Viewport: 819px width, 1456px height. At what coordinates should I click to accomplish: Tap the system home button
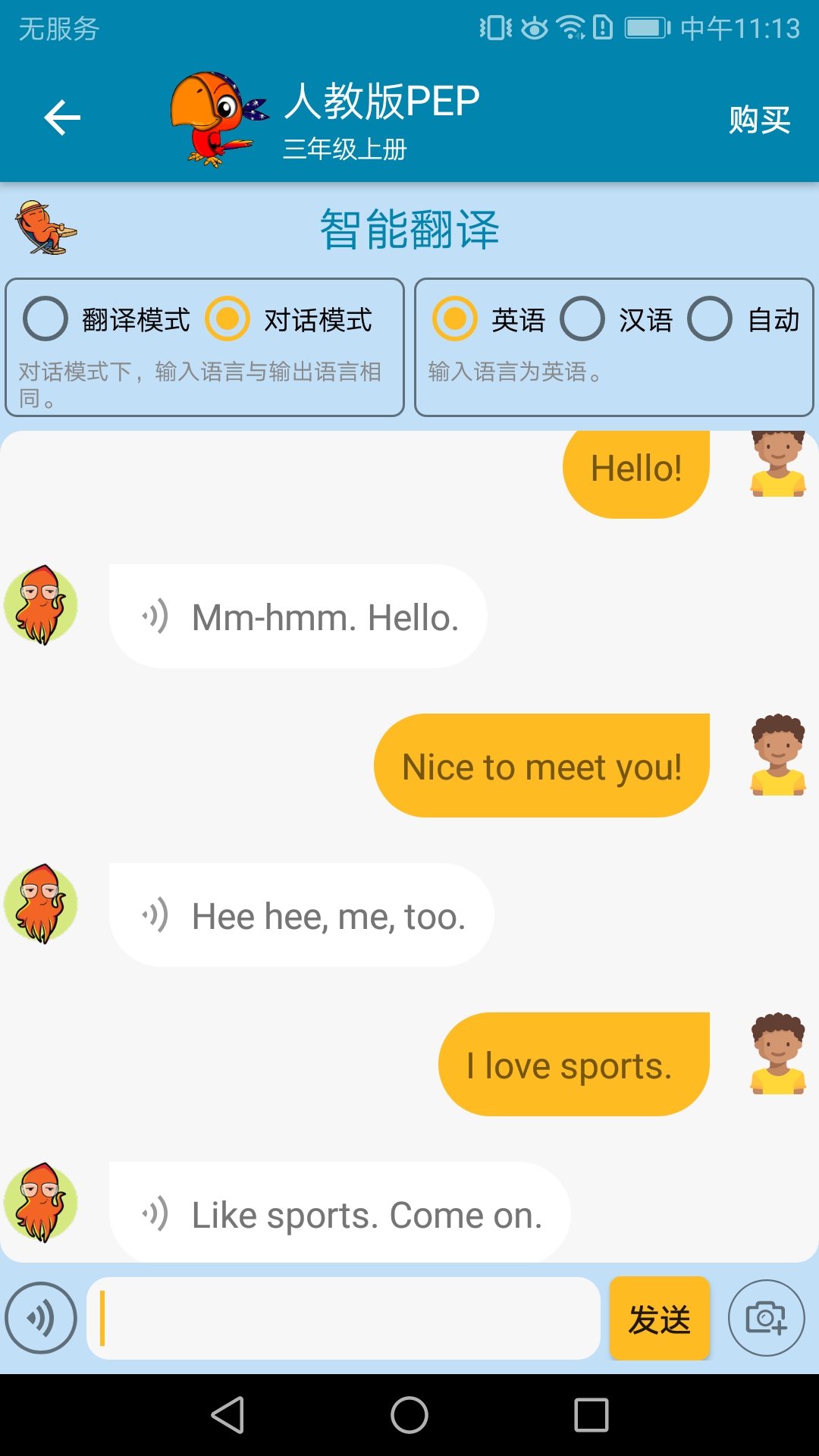click(409, 1415)
